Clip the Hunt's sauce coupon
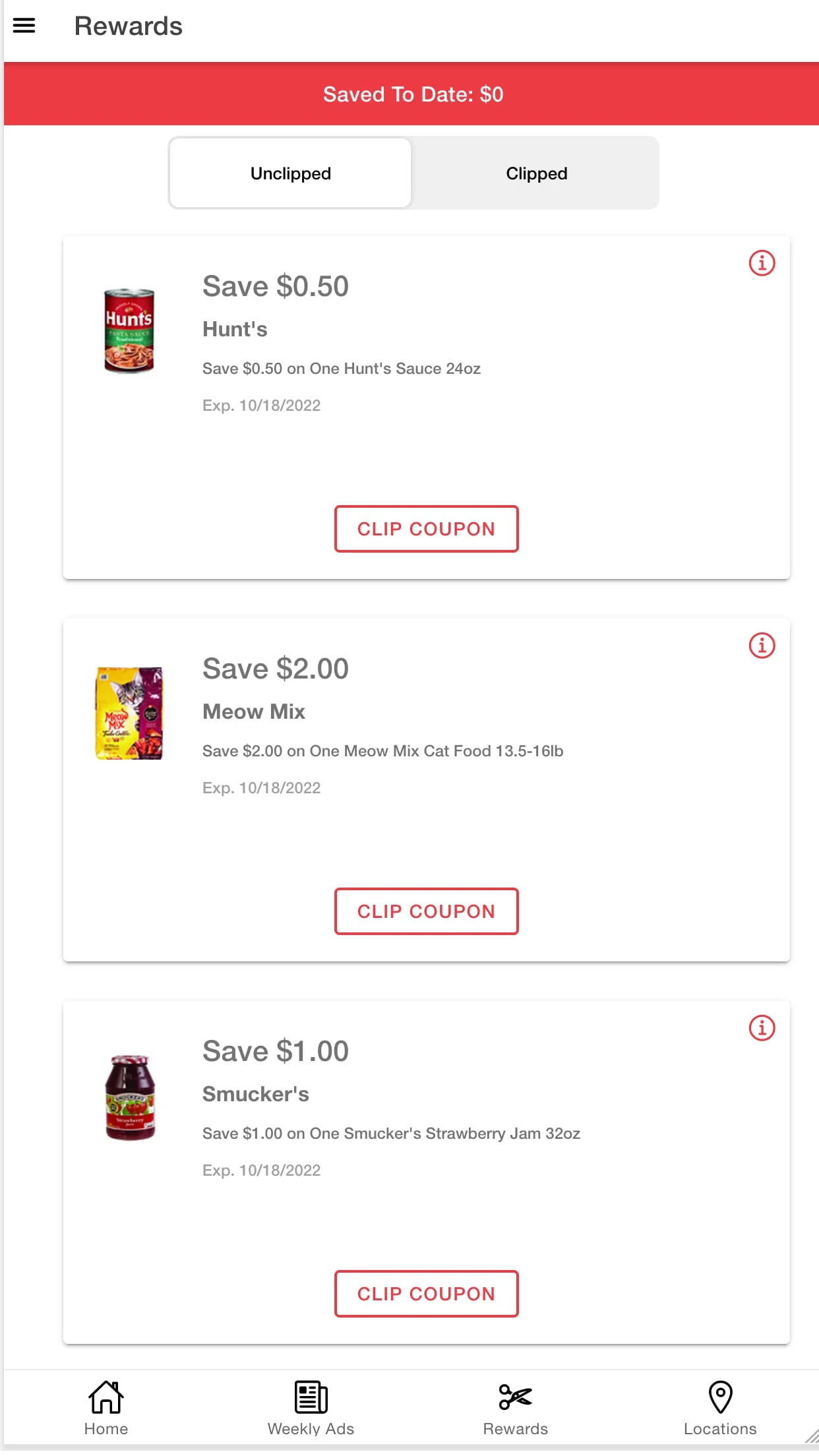 (426, 529)
